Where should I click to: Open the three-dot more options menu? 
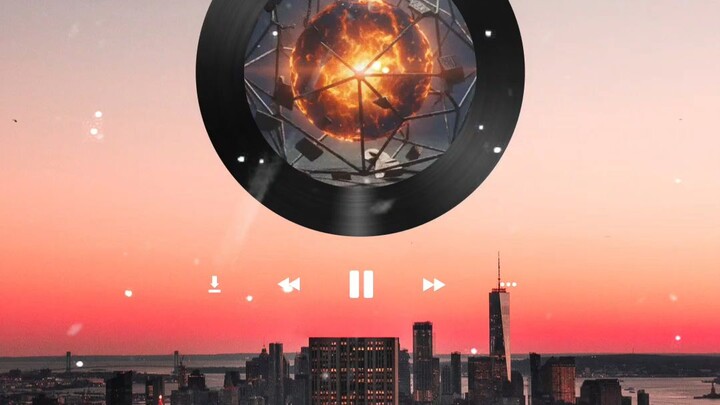508,284
